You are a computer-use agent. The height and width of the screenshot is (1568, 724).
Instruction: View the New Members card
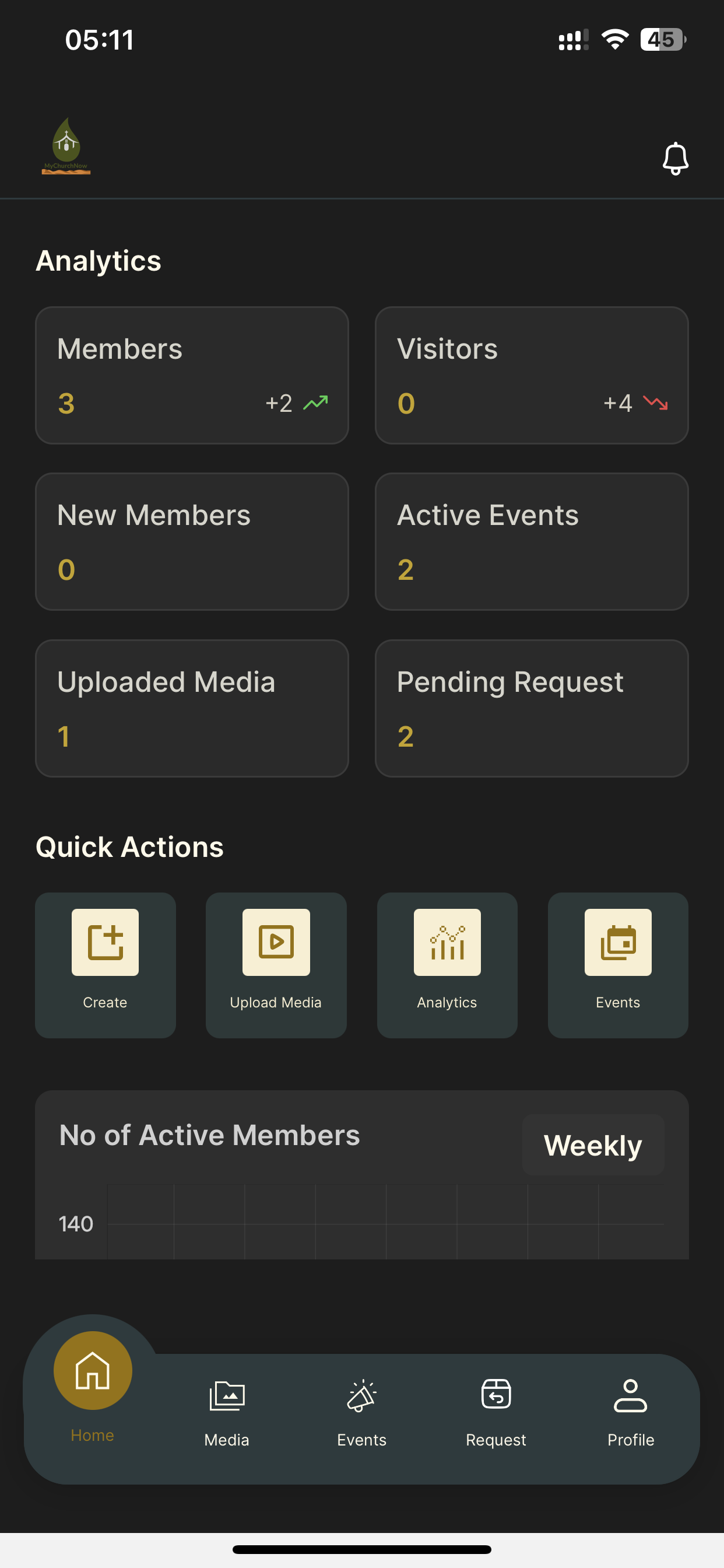pyautogui.click(x=192, y=541)
